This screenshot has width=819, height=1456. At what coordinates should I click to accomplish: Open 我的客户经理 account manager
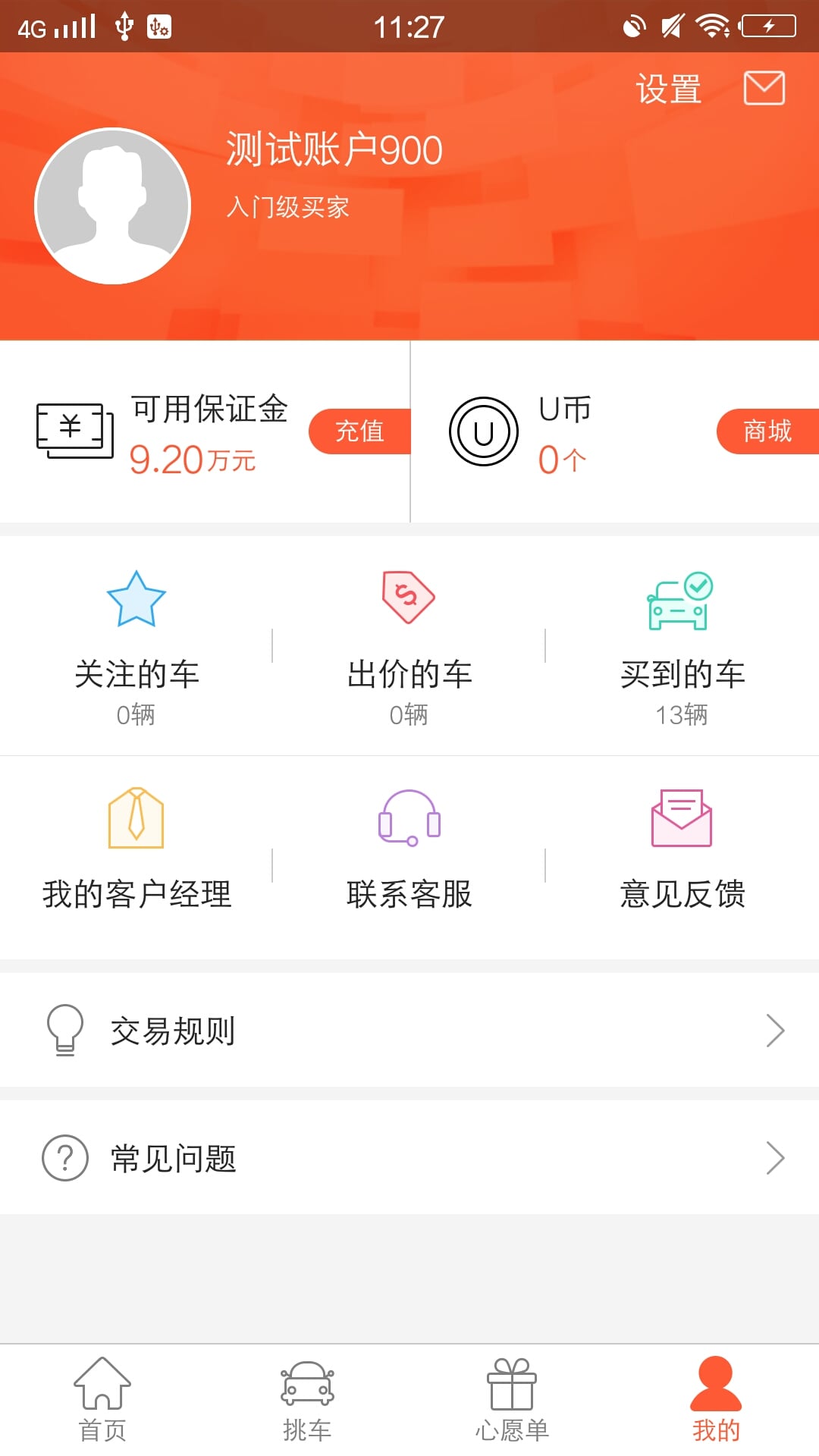tap(136, 857)
